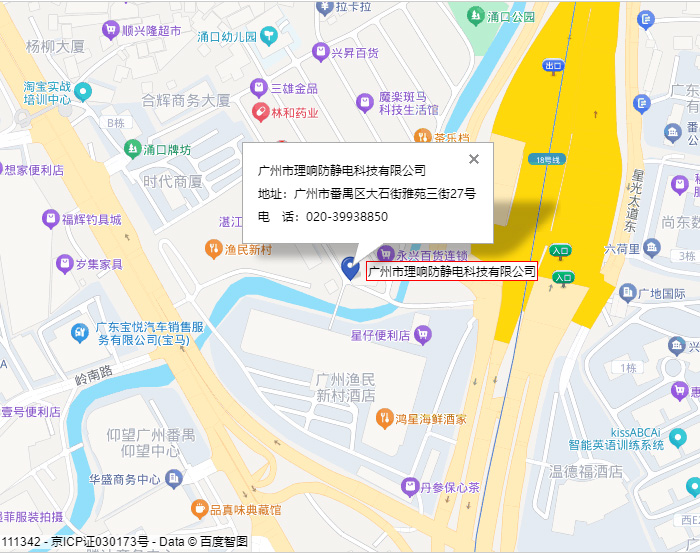Select the 星仔便利店 place on map
The height and width of the screenshot is (554, 700).
422,335
